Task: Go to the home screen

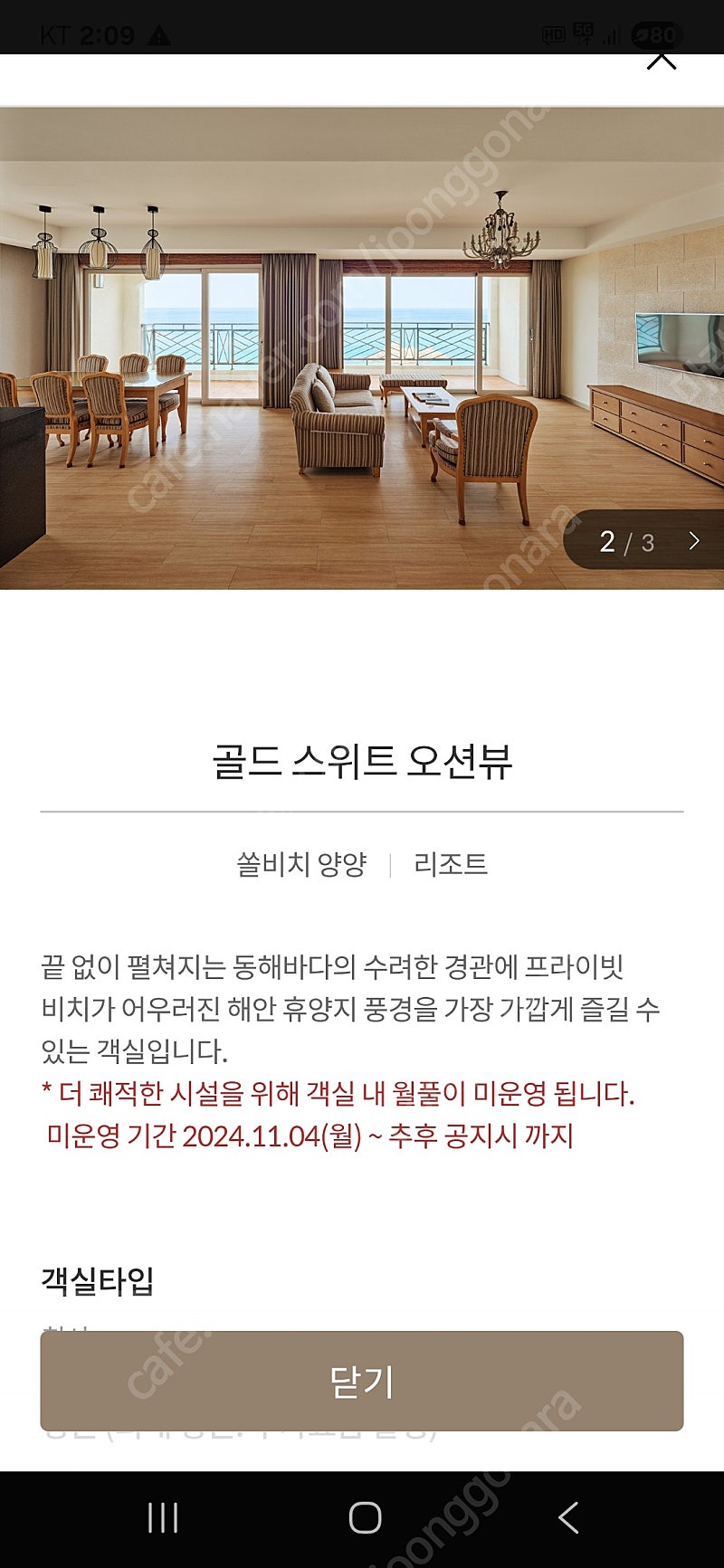Action: point(365,1517)
